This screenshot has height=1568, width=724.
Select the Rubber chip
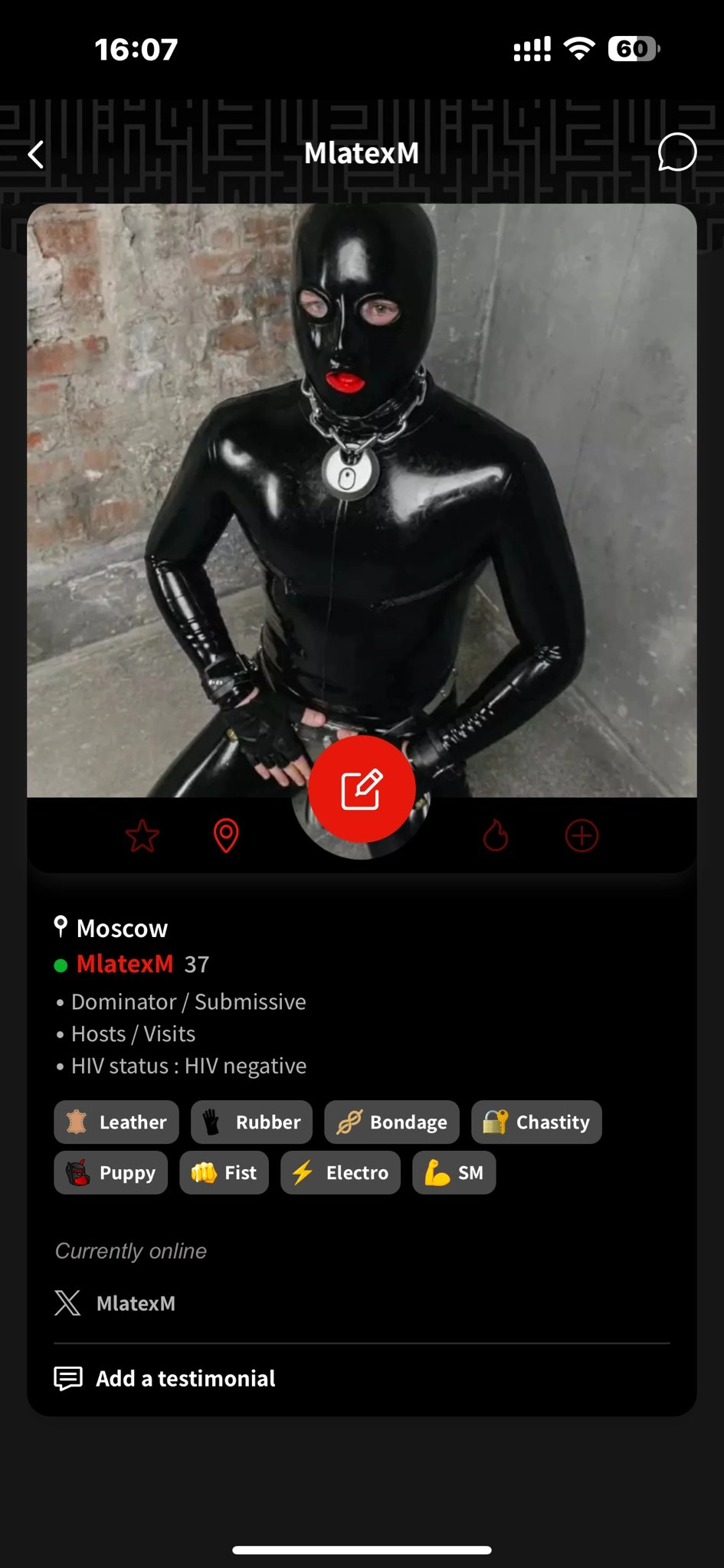(251, 1122)
